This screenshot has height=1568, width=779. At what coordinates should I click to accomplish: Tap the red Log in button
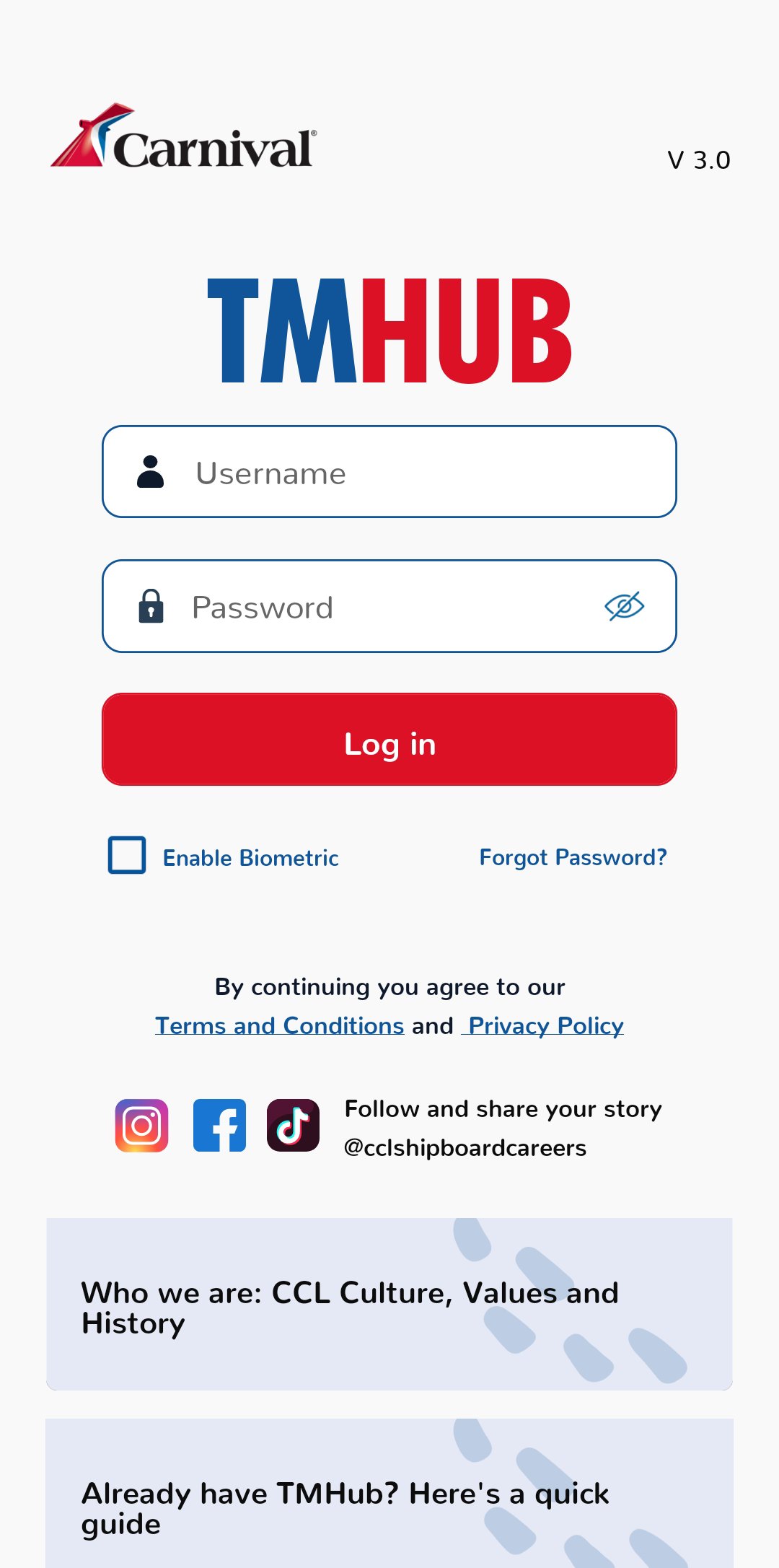[389, 740]
